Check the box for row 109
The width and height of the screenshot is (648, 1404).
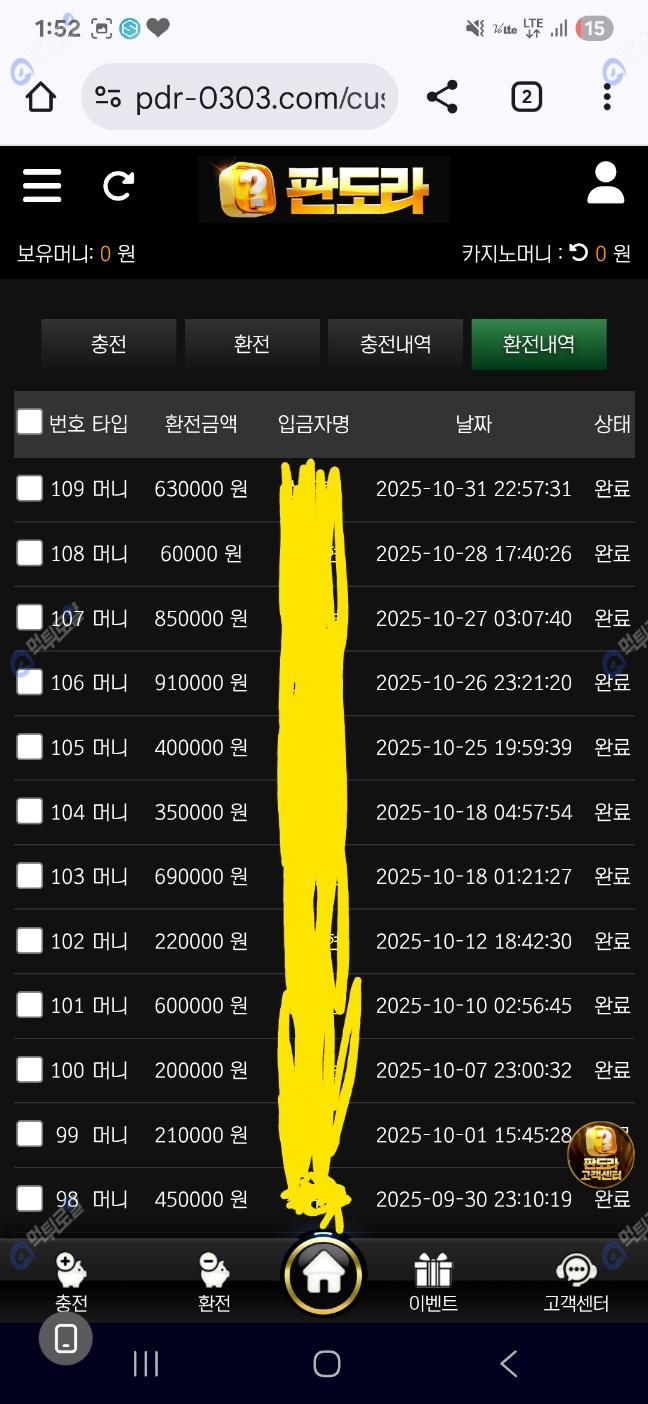(x=30, y=488)
